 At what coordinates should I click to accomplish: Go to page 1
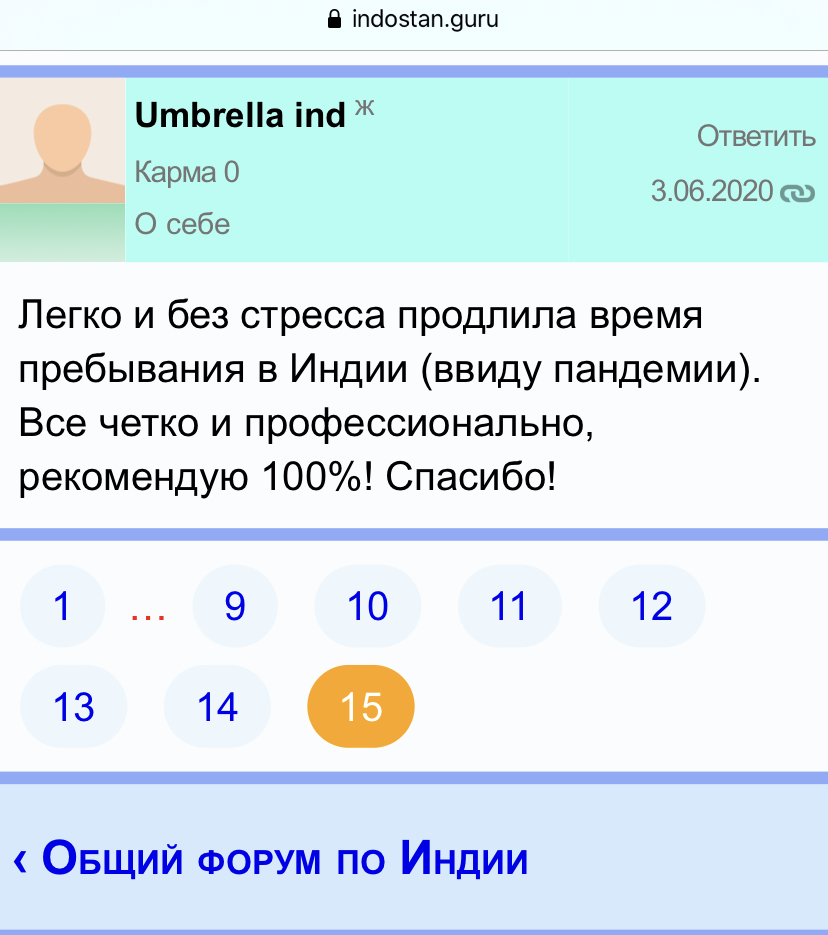pos(62,606)
